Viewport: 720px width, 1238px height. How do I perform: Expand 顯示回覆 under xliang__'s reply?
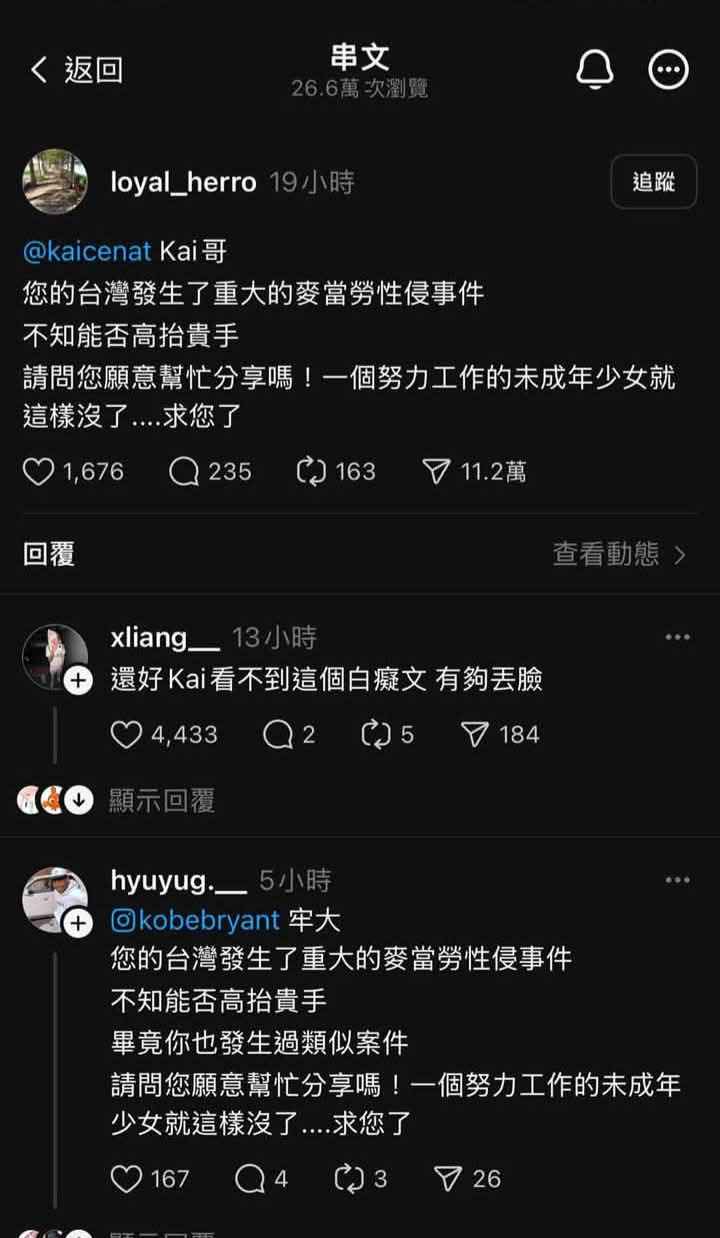click(x=160, y=800)
